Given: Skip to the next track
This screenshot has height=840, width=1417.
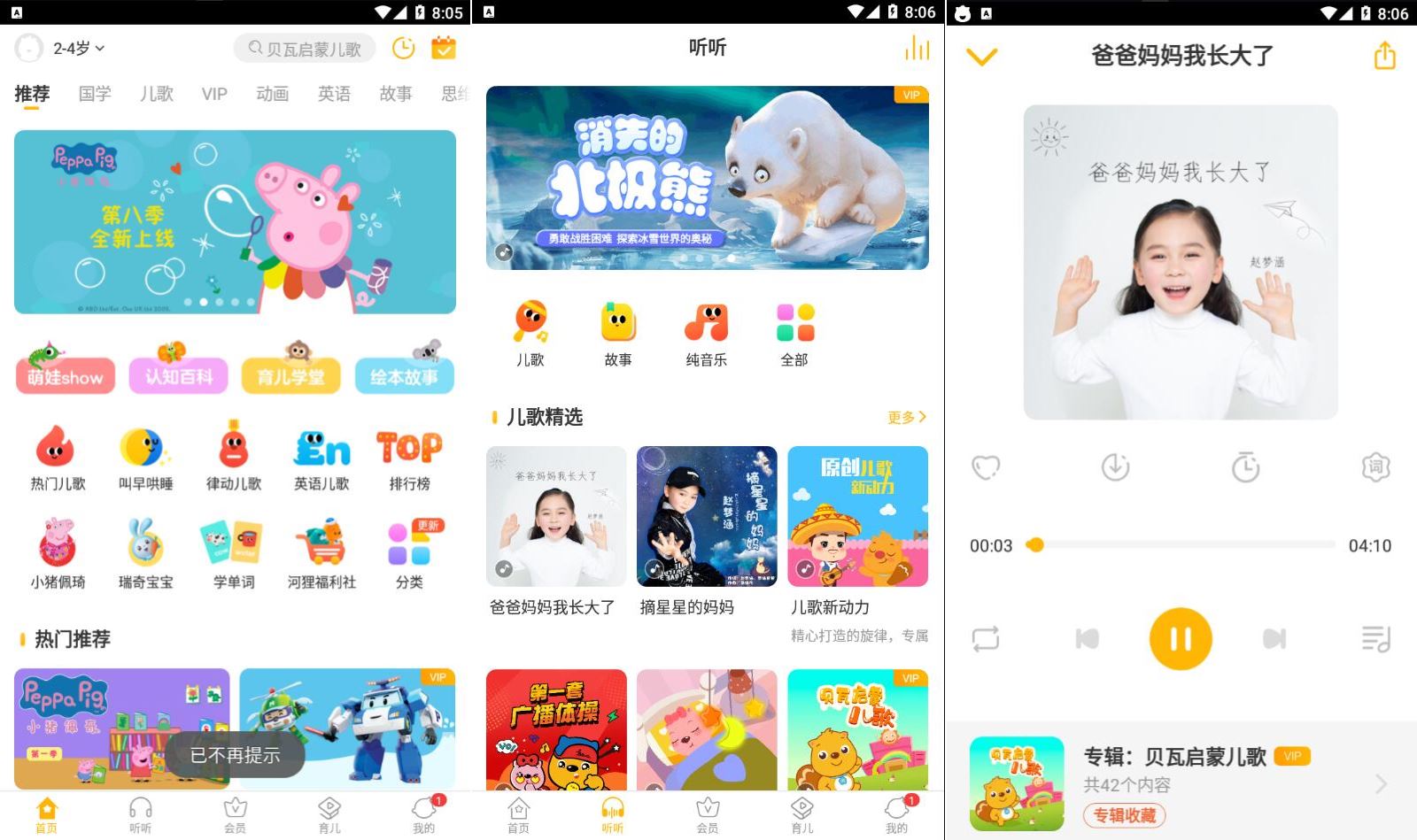Looking at the screenshot, I should pos(1274,638).
